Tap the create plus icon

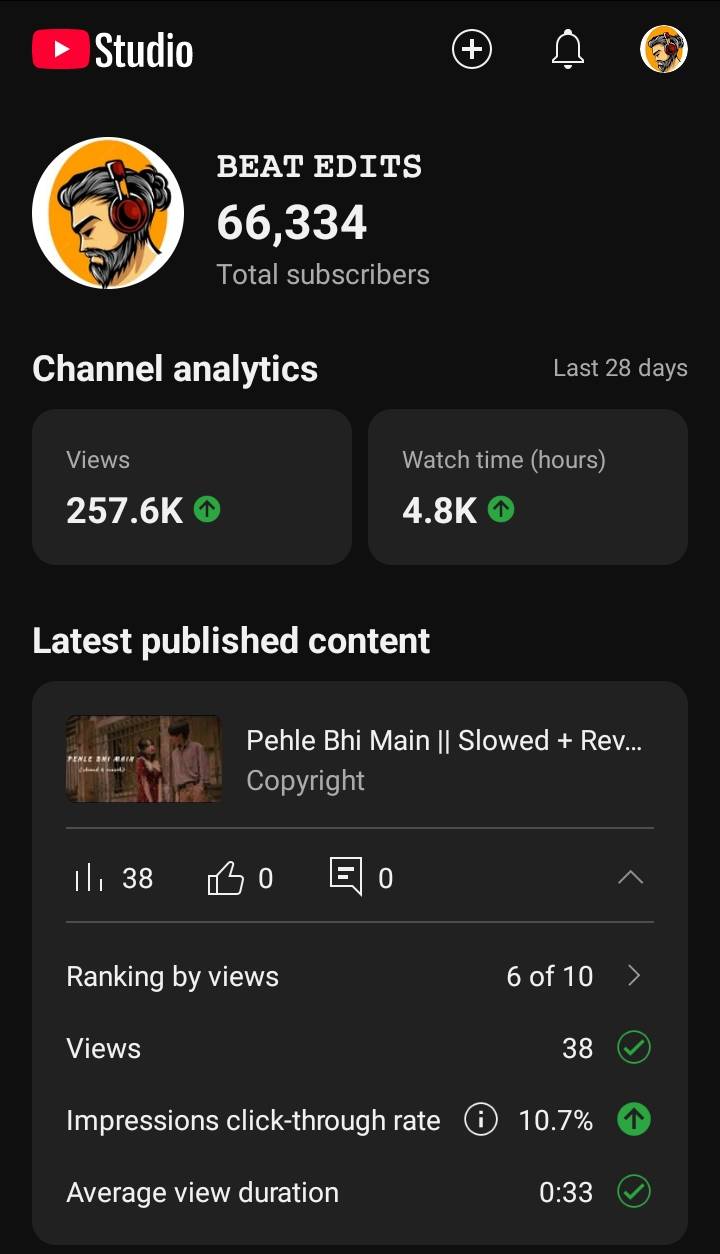472,49
